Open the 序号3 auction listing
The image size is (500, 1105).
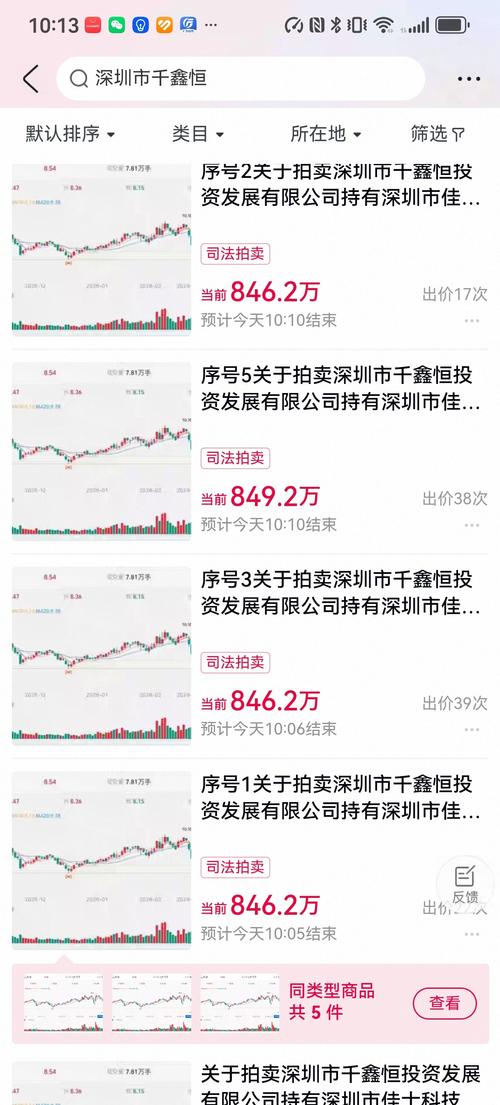250,655
